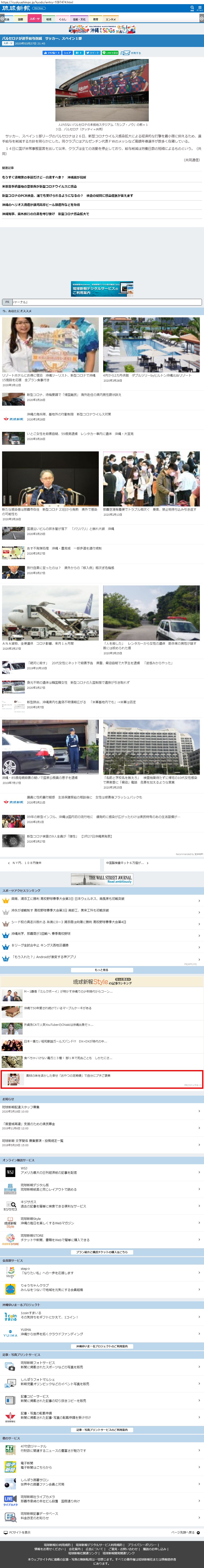Viewport: 204px width, 1568px height.
Task: Tap もっと見る under the sports ranking
Action: click(x=102, y=970)
